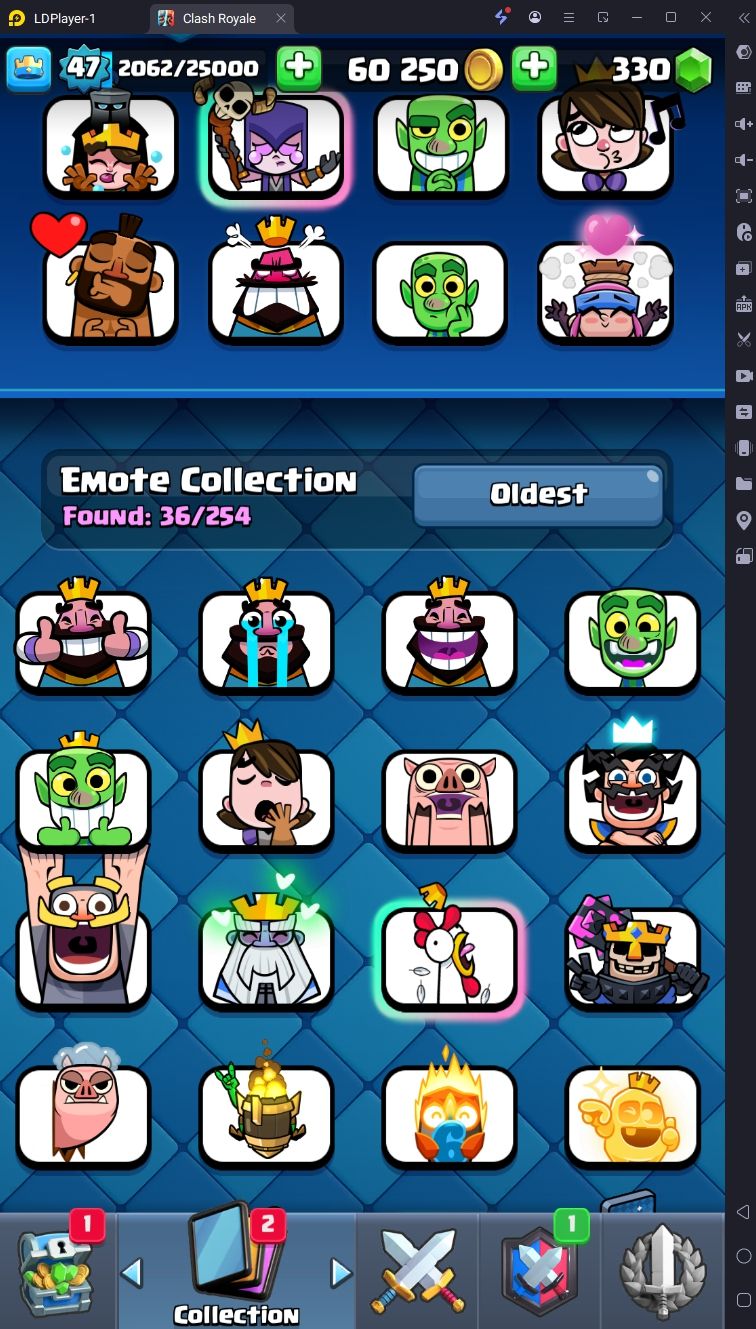Image resolution: width=756 pixels, height=1329 pixels.
Task: Select the yawning princess emote
Action: 266,797
